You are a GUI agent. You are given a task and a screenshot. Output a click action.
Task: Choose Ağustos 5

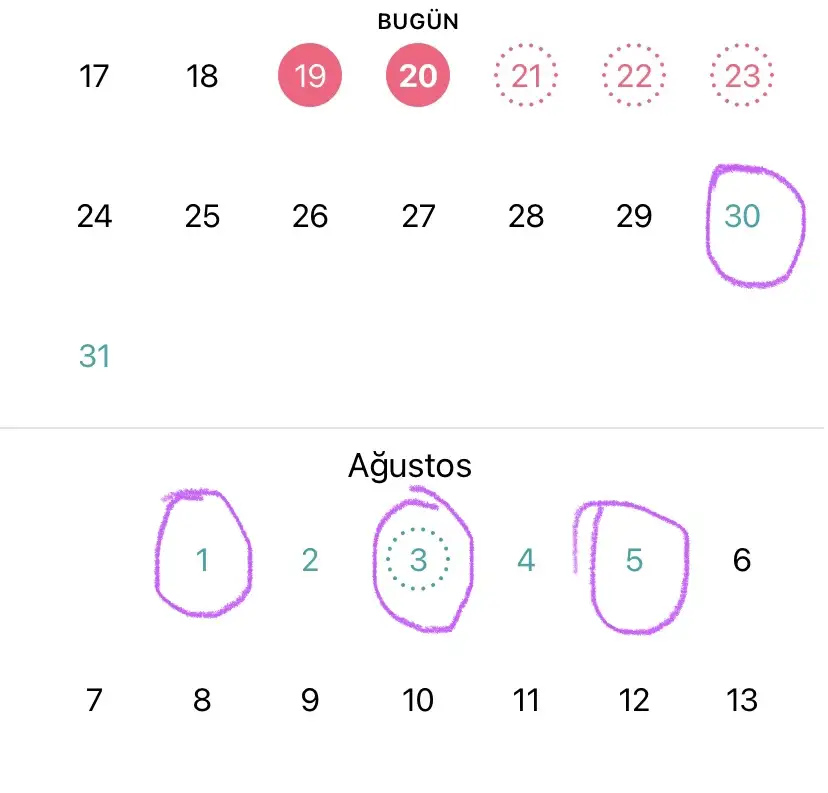[634, 560]
